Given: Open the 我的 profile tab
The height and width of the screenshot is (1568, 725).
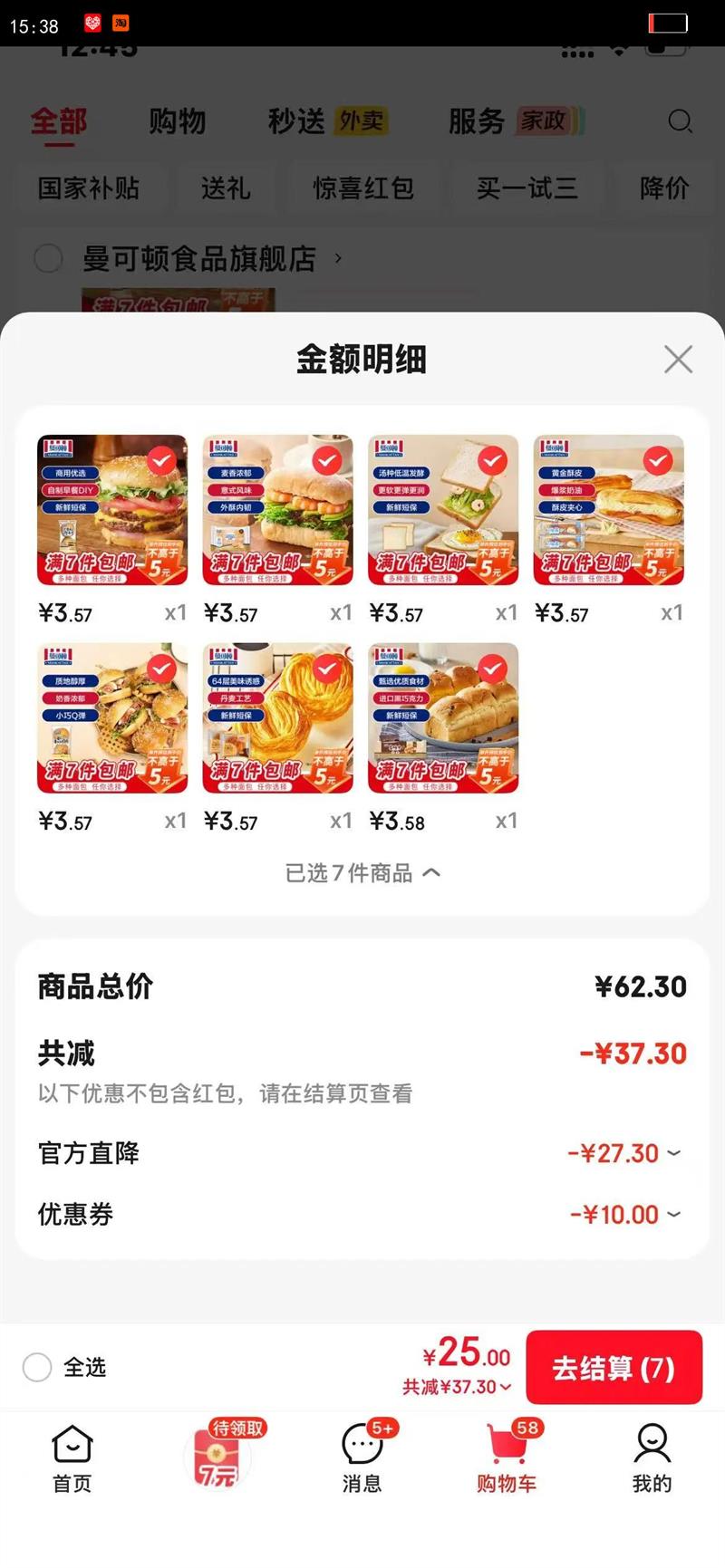Looking at the screenshot, I should 652,1457.
